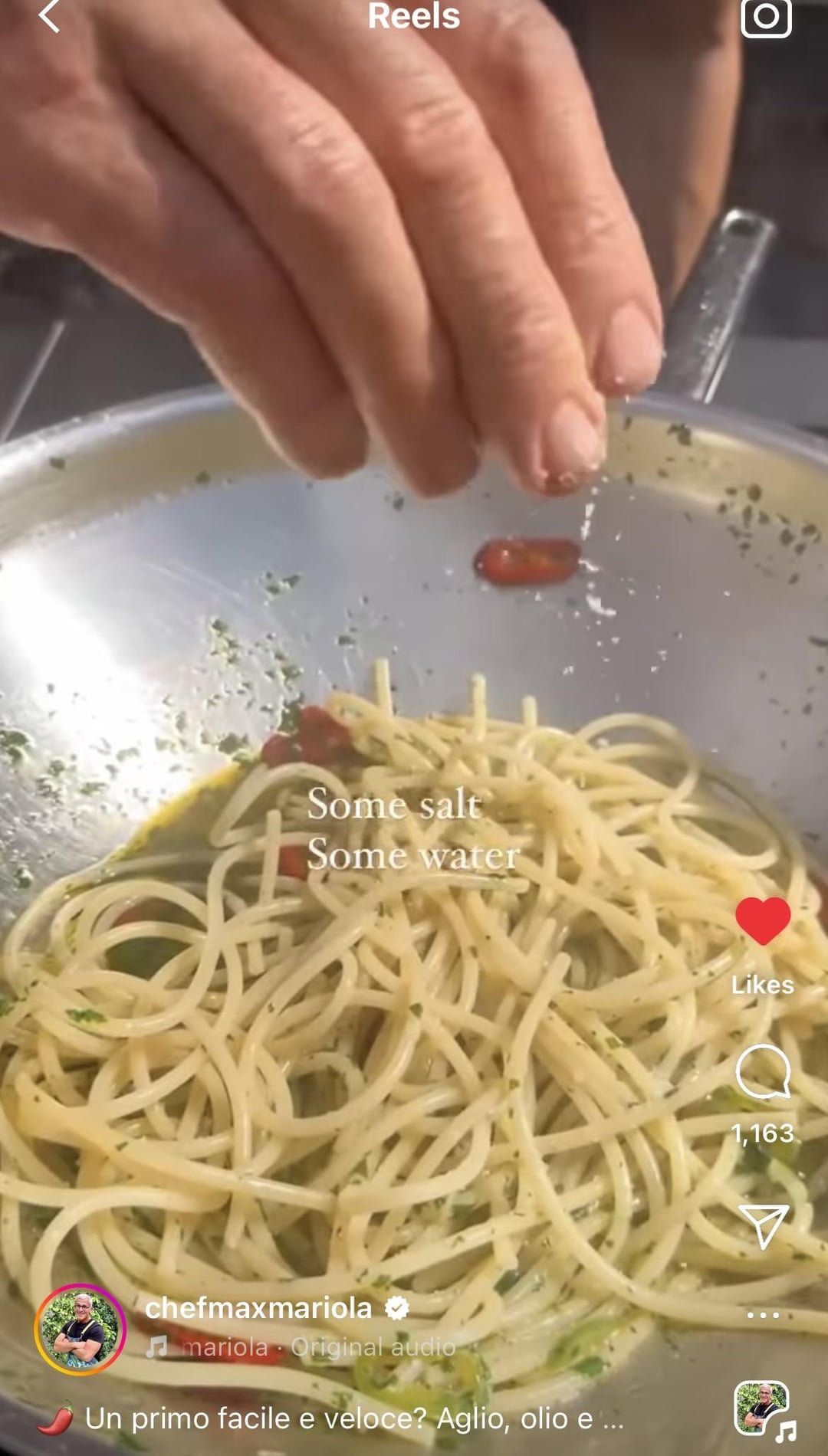Visit the chefmaxmariola username link
Viewport: 828px width, 1456px height.
coord(258,1308)
